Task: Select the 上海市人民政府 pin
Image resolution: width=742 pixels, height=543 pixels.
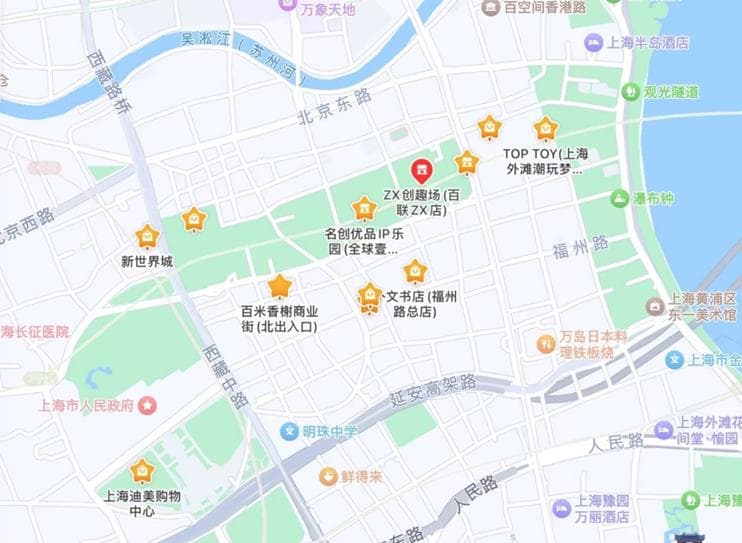Action: pos(148,405)
